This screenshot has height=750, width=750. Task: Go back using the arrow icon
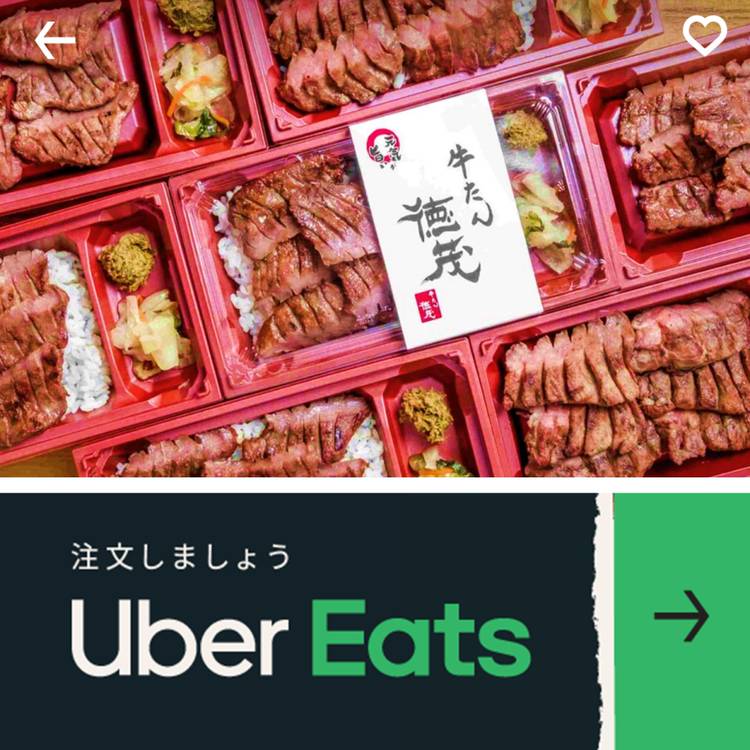coord(54,40)
